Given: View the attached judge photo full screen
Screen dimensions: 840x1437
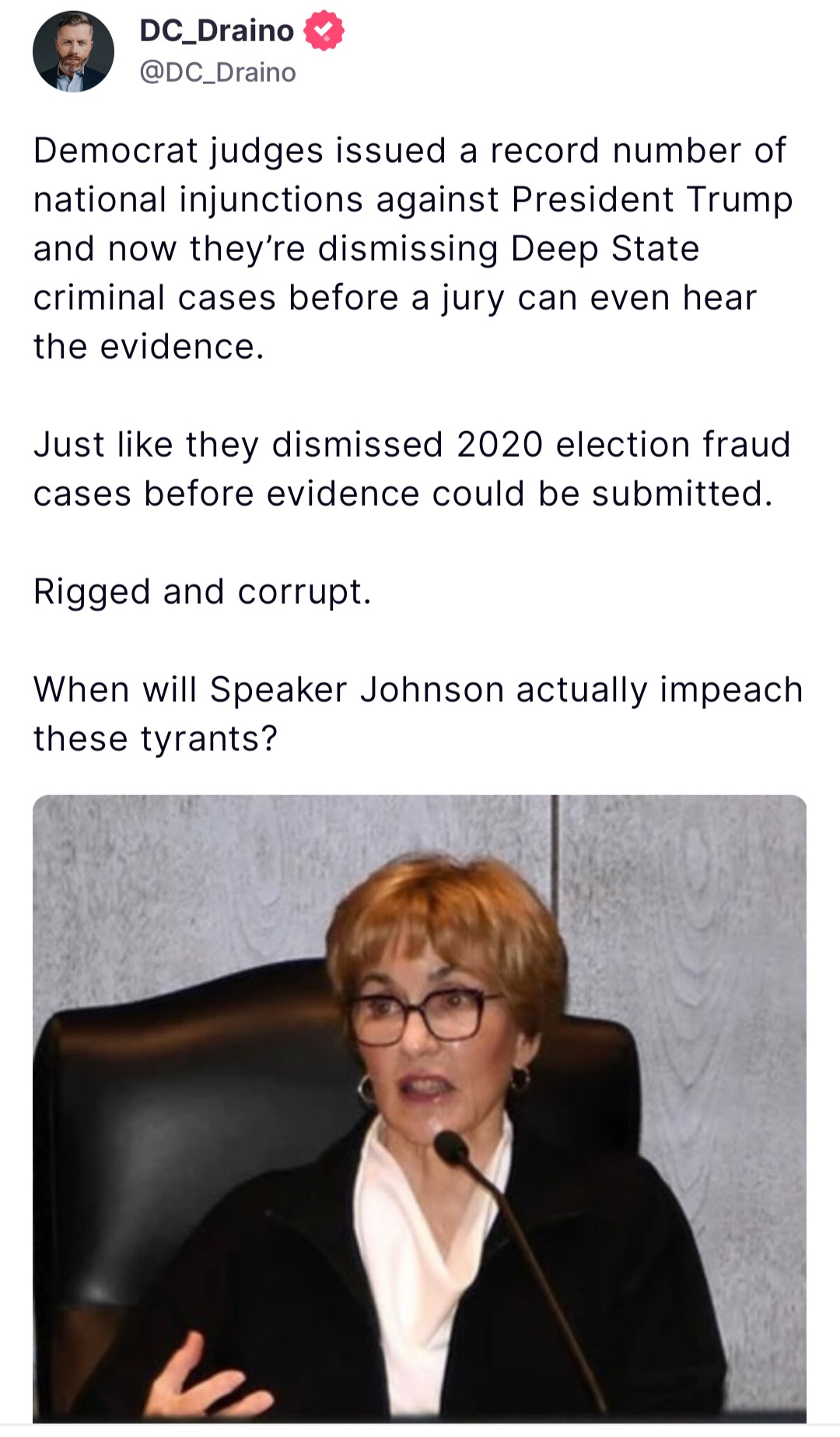Looking at the screenshot, I should pyautogui.click(x=419, y=1109).
